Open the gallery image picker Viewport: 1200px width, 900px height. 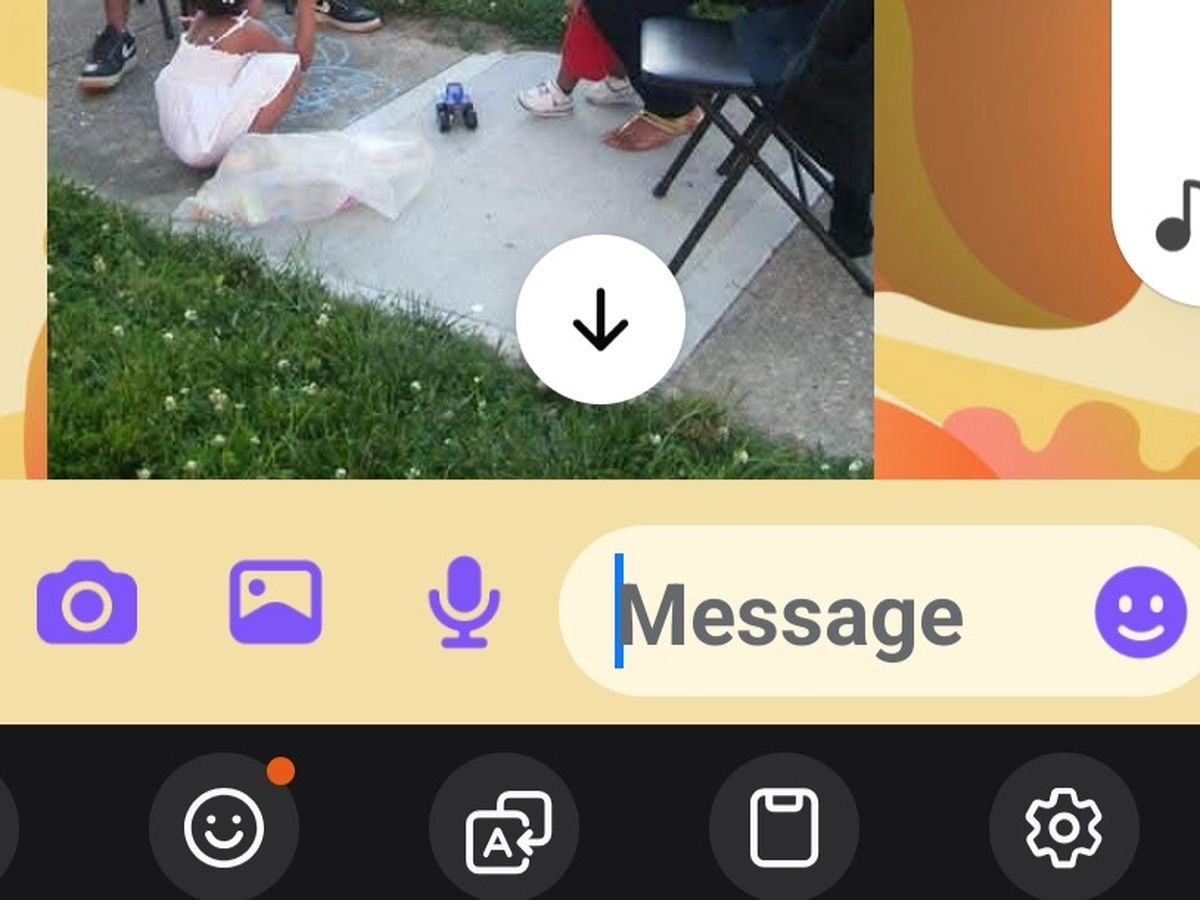coord(275,602)
